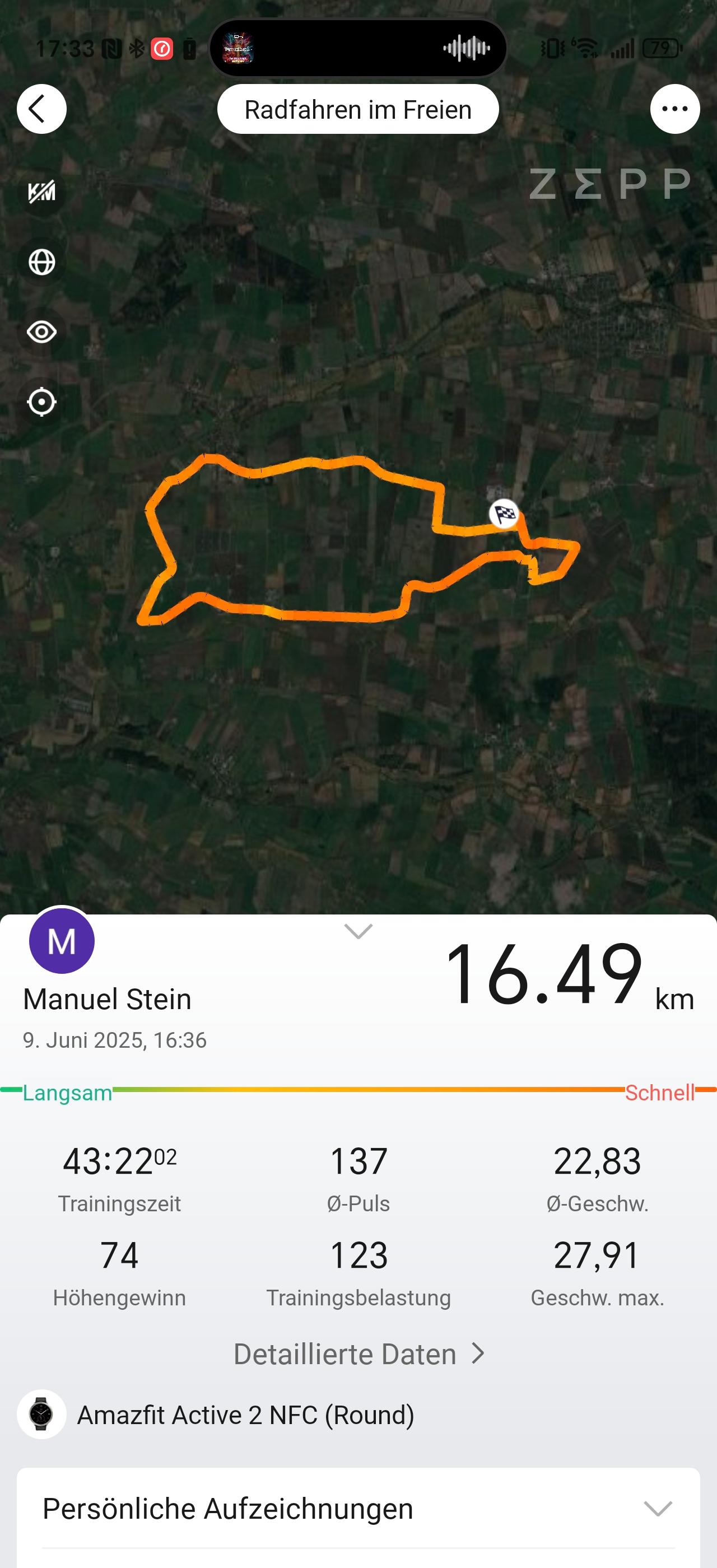
Task: Toggle route visibility with the eye icon
Action: [41, 332]
